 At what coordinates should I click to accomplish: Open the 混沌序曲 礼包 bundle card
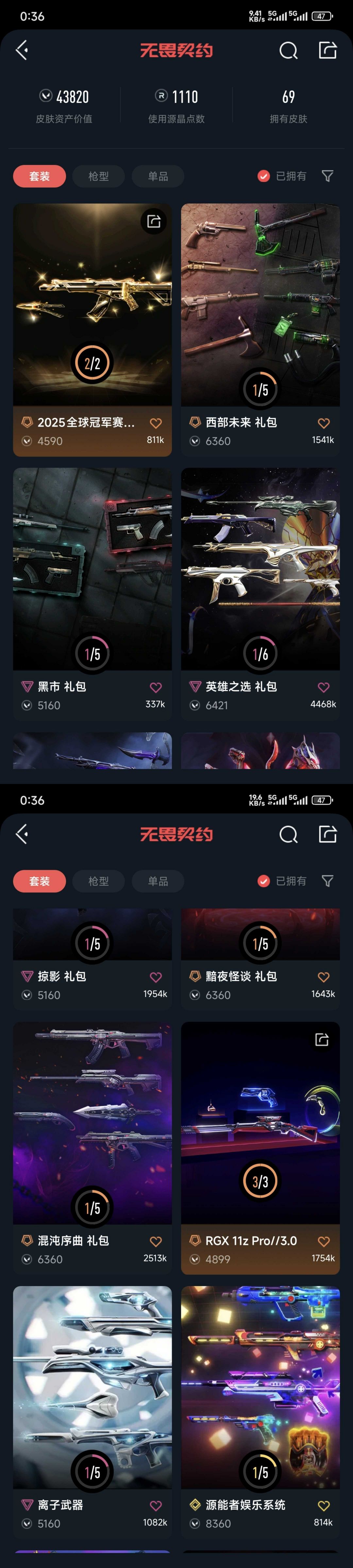pyautogui.click(x=92, y=1123)
